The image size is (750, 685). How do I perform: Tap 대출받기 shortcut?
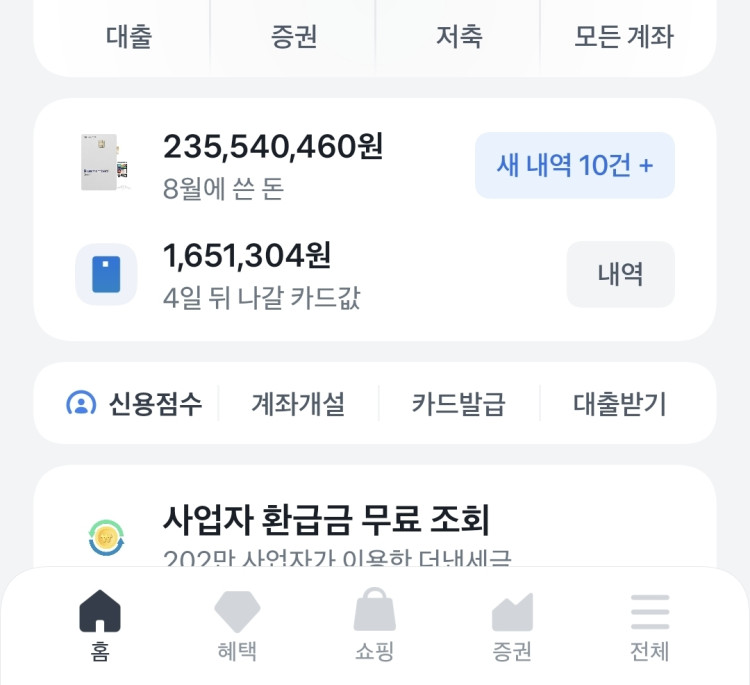tap(619, 403)
